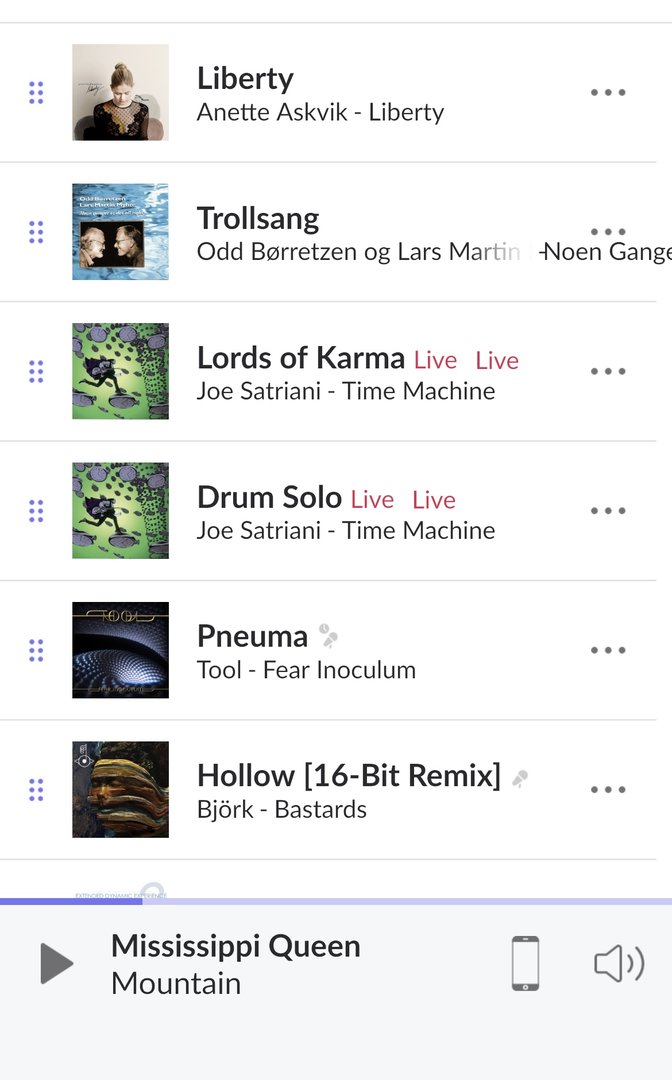Open more options for Hollow [16-Bit Remix]
This screenshot has height=1080, width=672.
pyautogui.click(x=607, y=789)
